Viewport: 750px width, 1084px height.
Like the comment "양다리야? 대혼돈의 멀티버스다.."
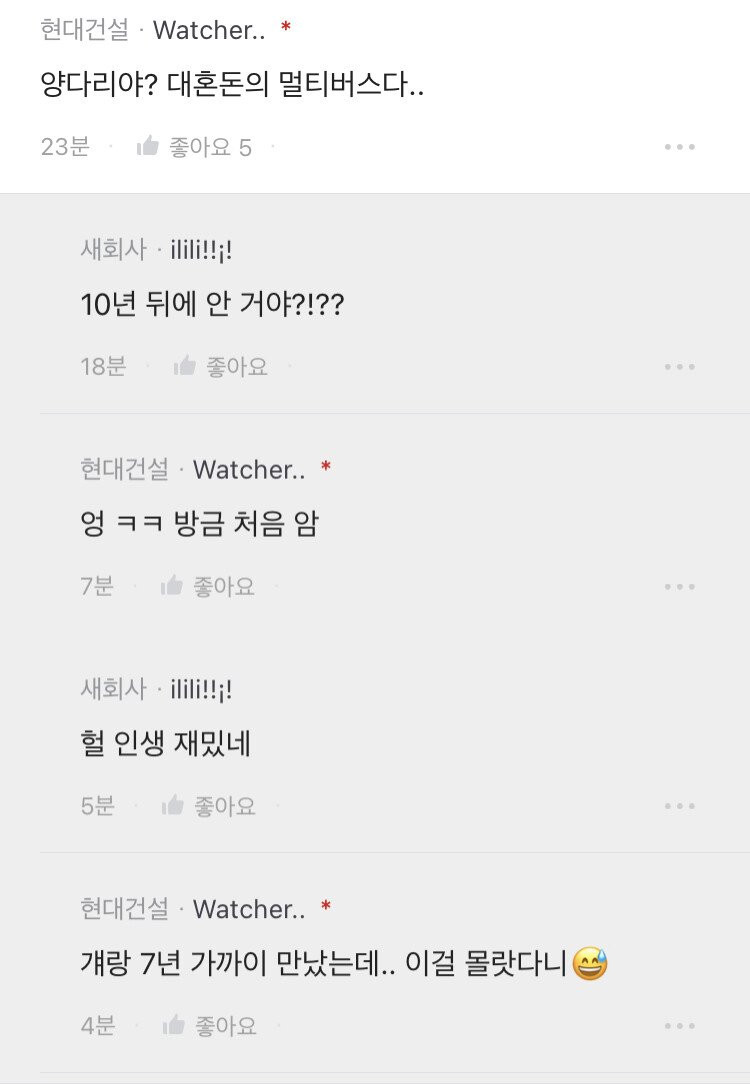coord(193,148)
